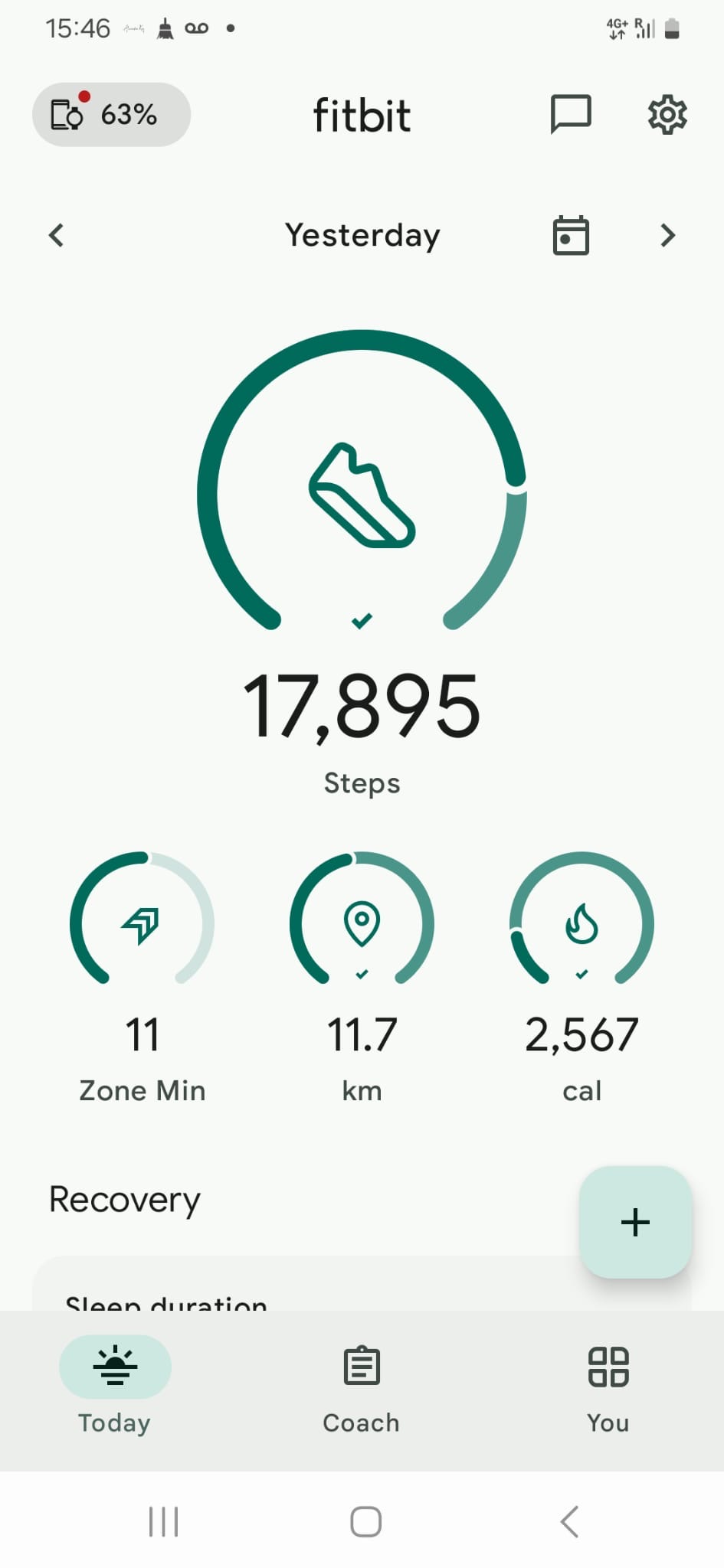Open recent apps from navigation bar
Image resolution: width=724 pixels, height=1568 pixels.
pyautogui.click(x=163, y=1521)
